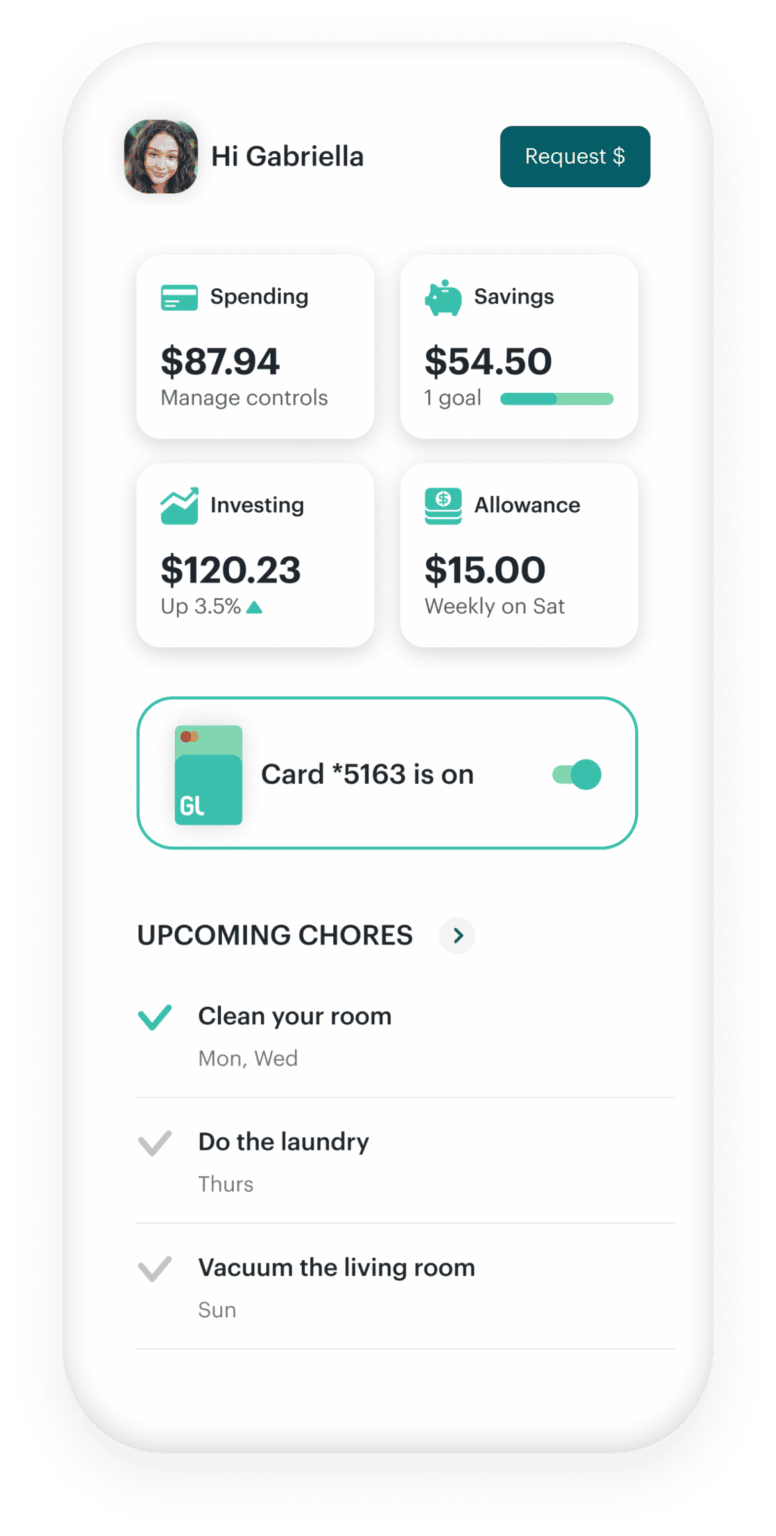Turn off card *5163
Screen dimensions: 776x1536
[x=577, y=774]
